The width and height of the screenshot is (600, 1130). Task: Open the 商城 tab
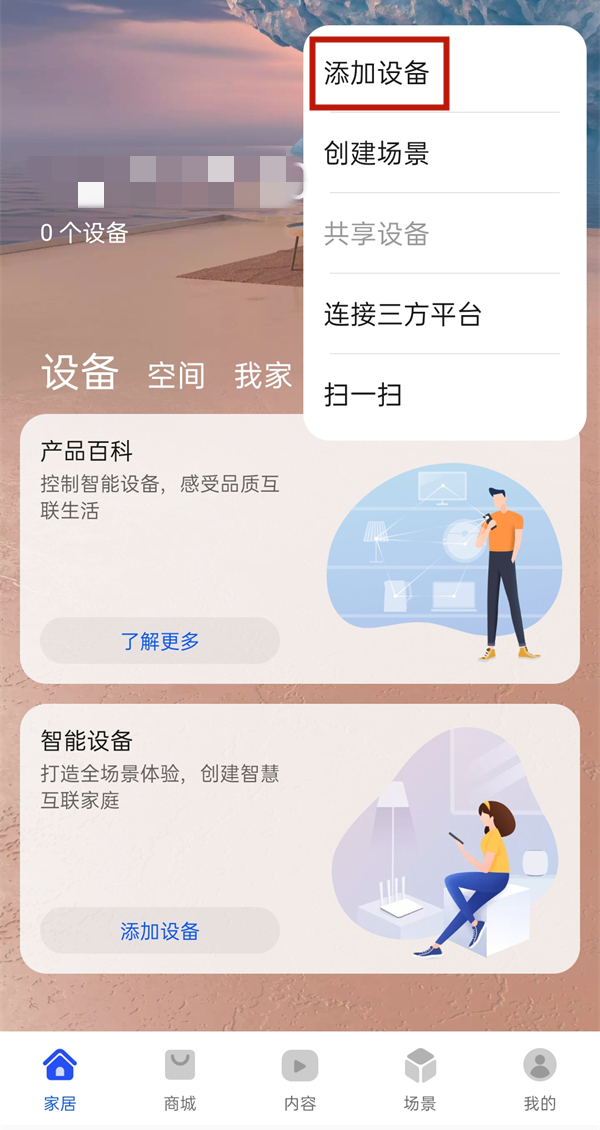pyautogui.click(x=180, y=1080)
